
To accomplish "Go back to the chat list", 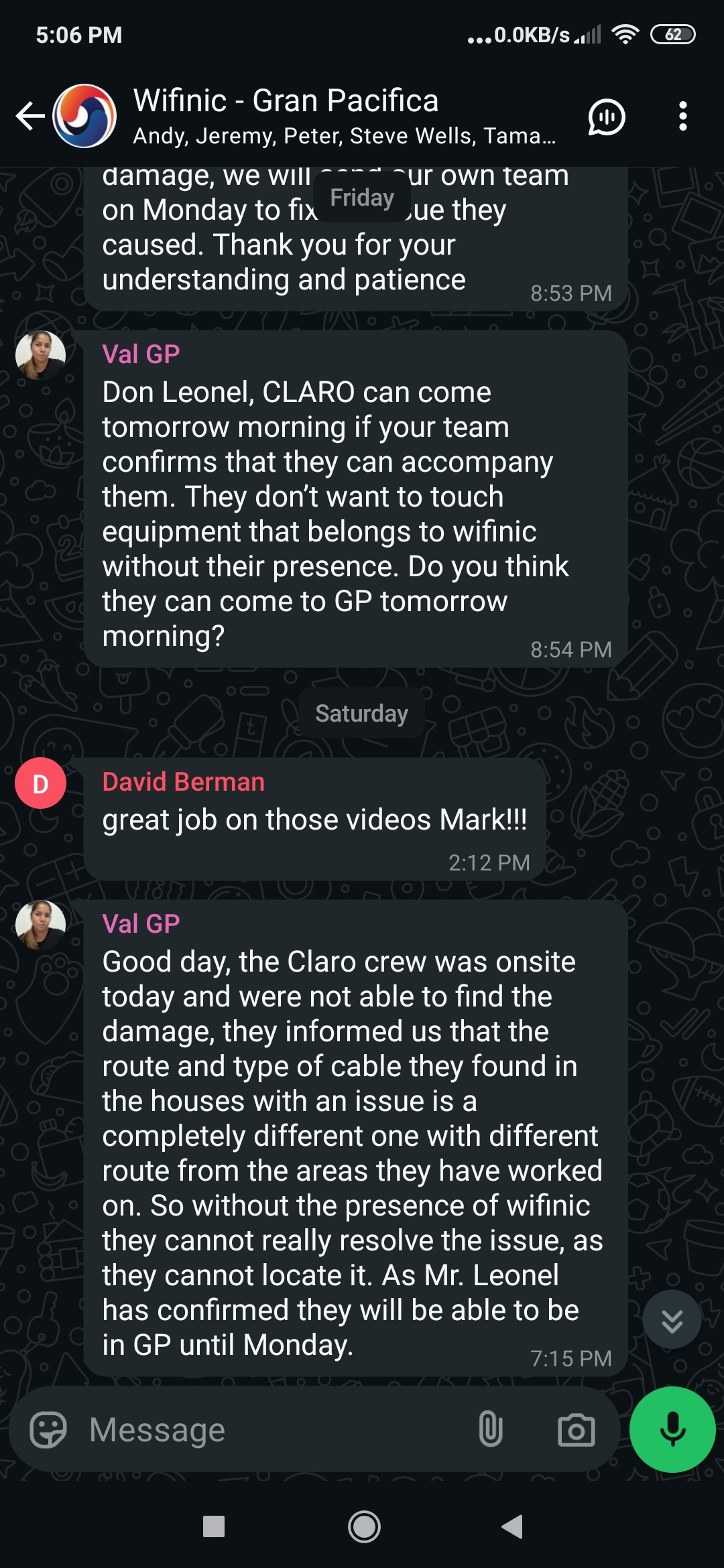I will (29, 116).
